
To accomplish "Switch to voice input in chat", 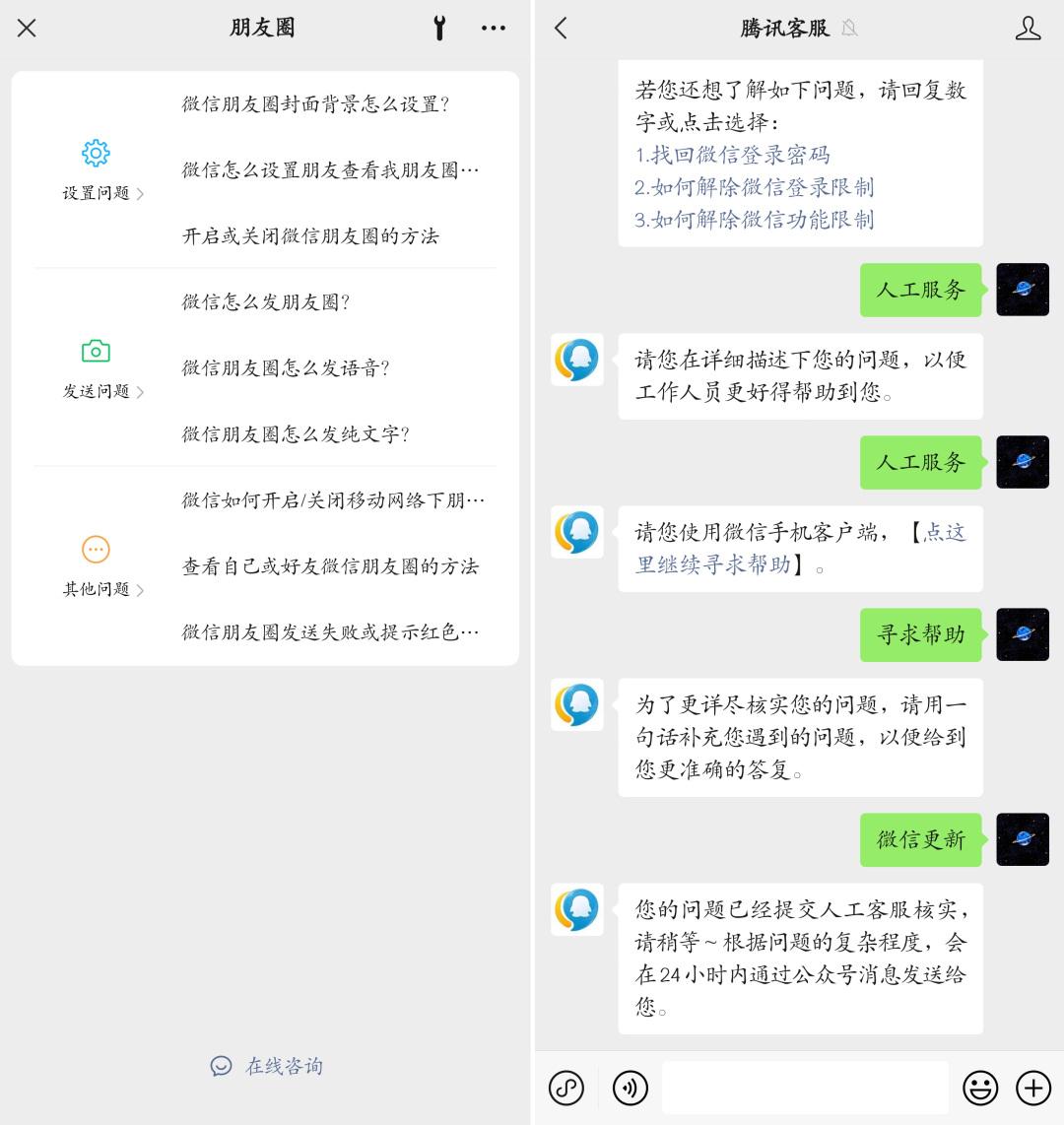I will (x=631, y=1088).
